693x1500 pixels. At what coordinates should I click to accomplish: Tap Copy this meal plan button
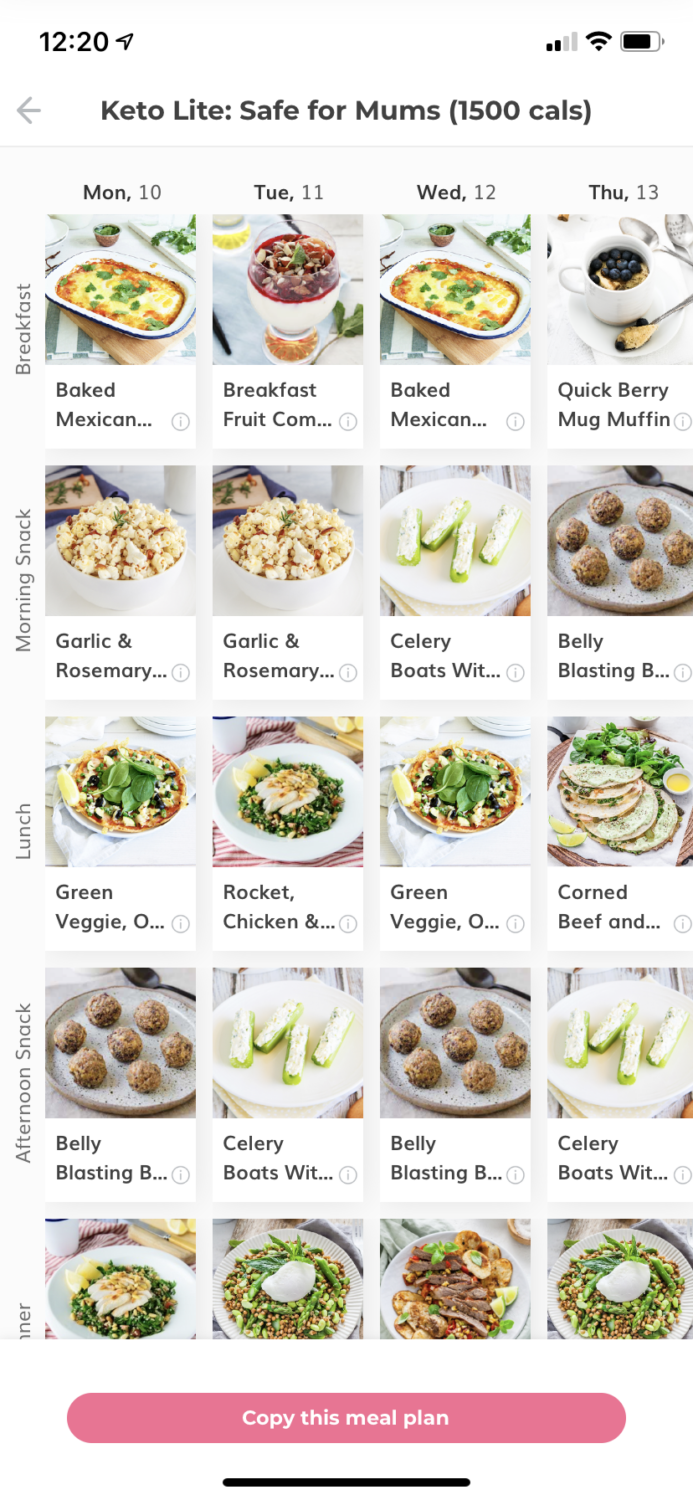click(346, 1418)
